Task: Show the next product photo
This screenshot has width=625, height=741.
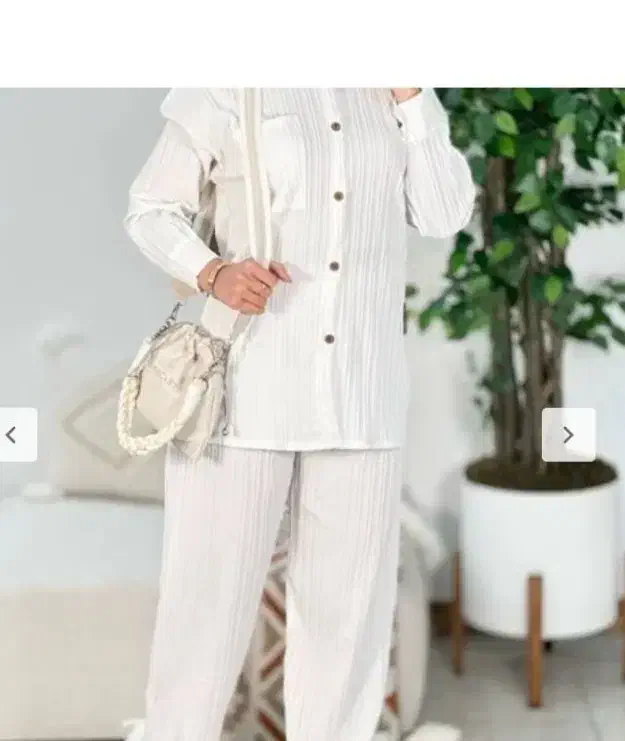Action: (x=568, y=435)
